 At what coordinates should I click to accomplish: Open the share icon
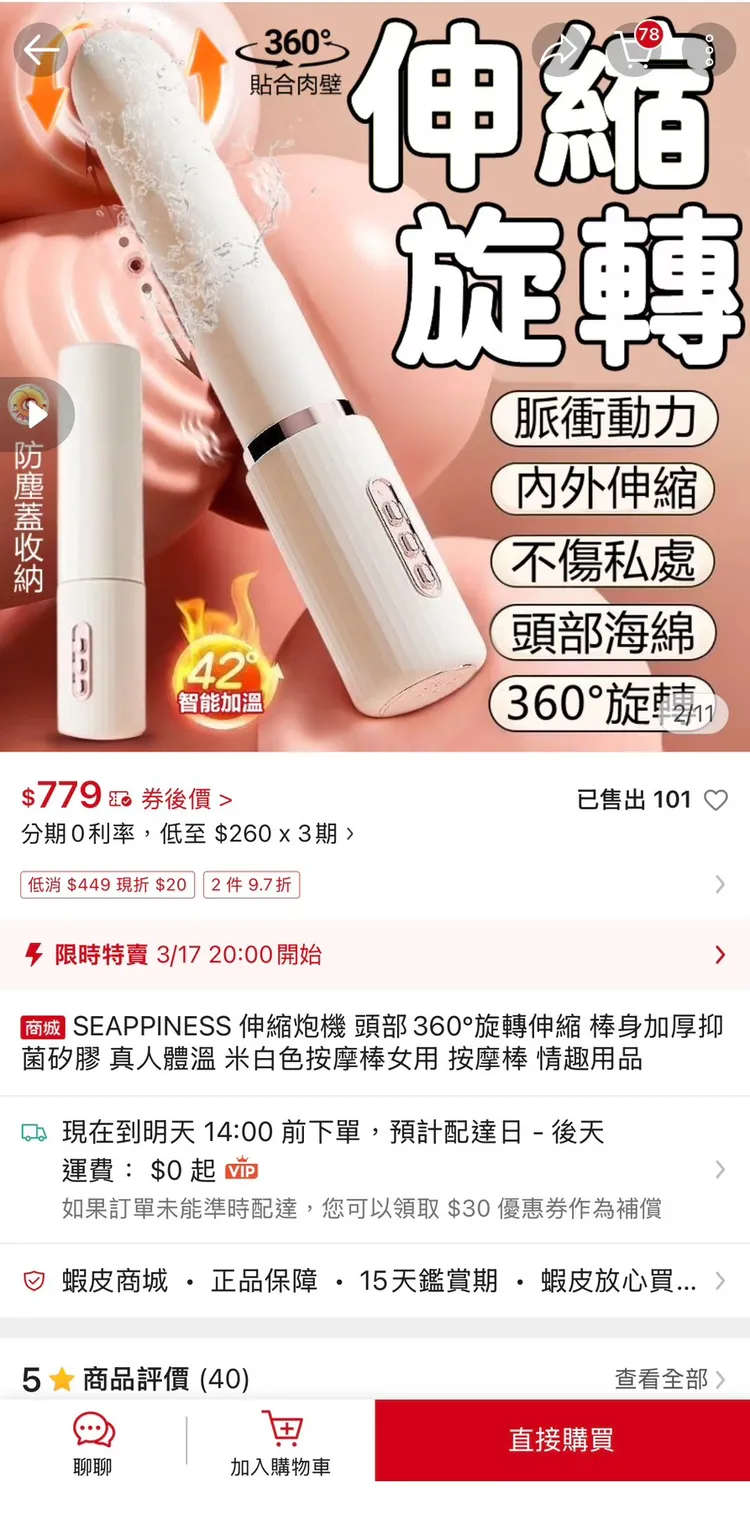(x=560, y=49)
